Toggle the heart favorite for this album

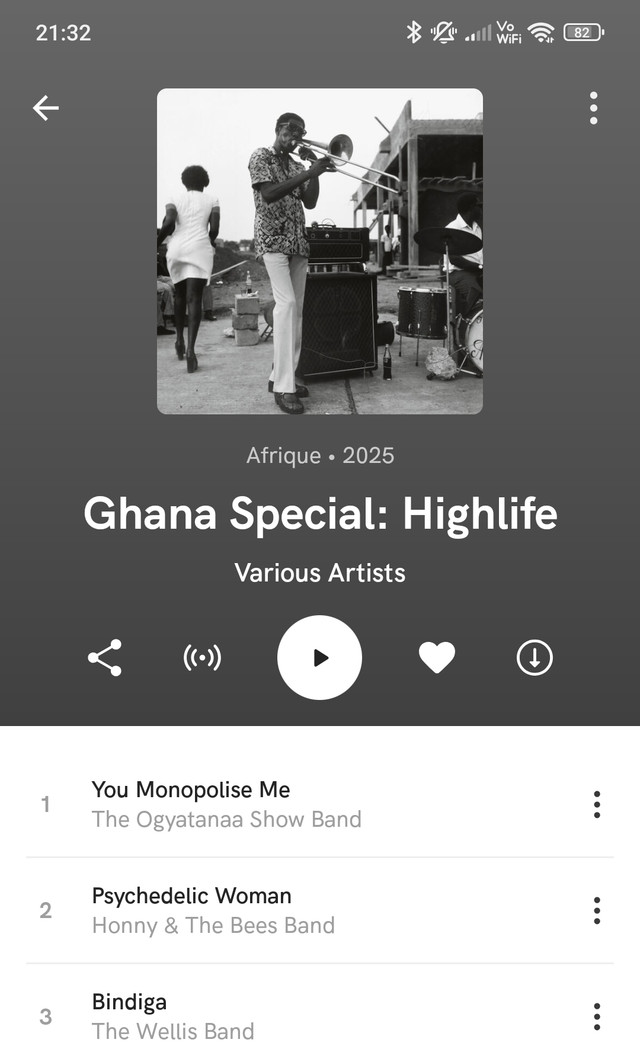[x=436, y=658]
